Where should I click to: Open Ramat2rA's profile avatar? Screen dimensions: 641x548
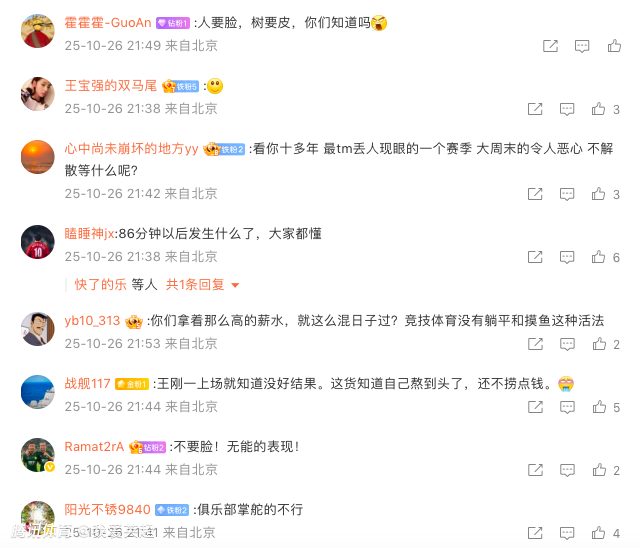click(38, 455)
